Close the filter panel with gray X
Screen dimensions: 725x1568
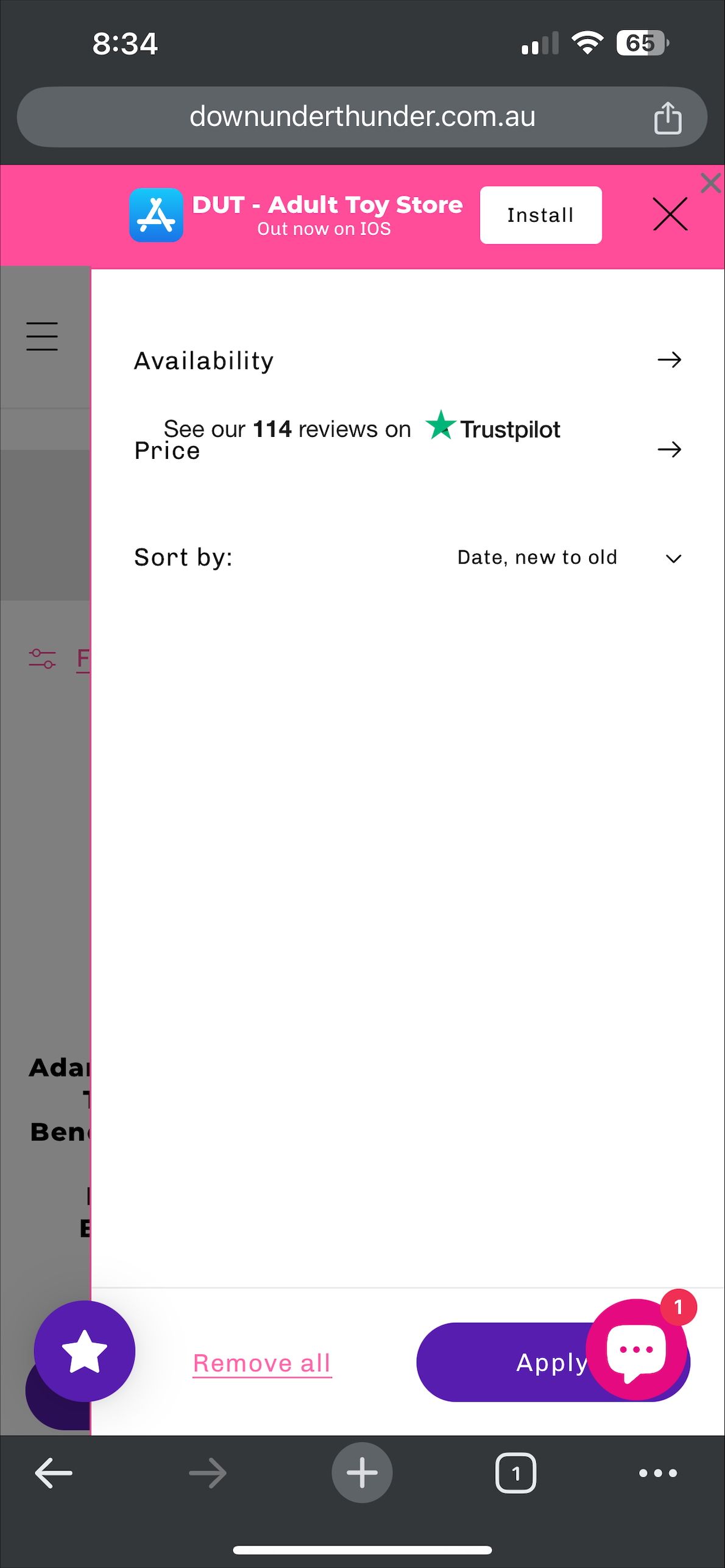click(710, 183)
